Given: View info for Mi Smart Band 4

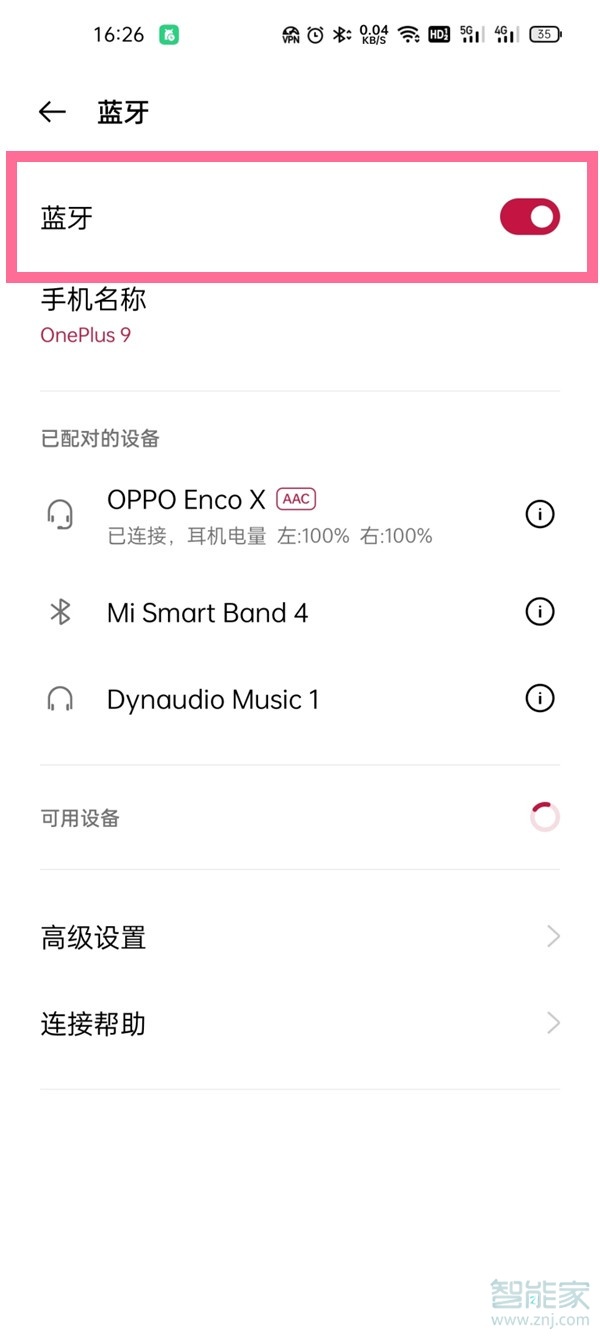Looking at the screenshot, I should [540, 611].
